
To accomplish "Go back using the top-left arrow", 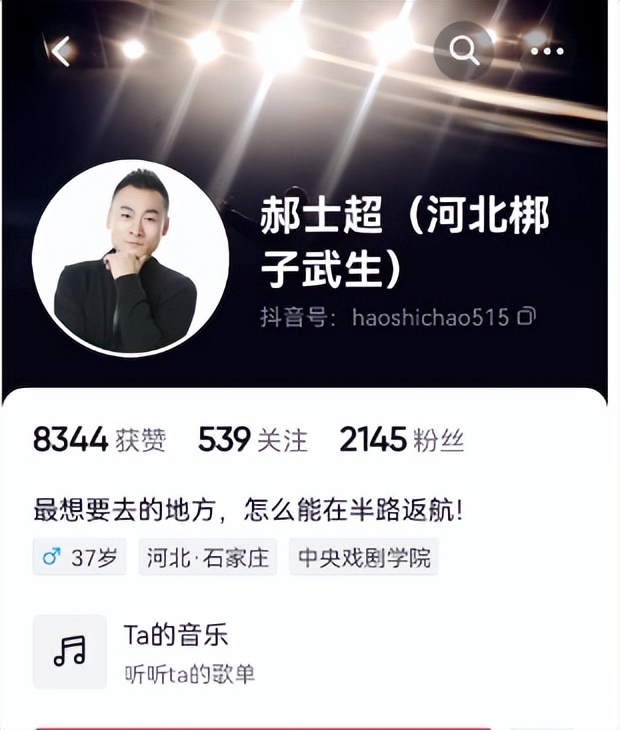I will click(62, 51).
